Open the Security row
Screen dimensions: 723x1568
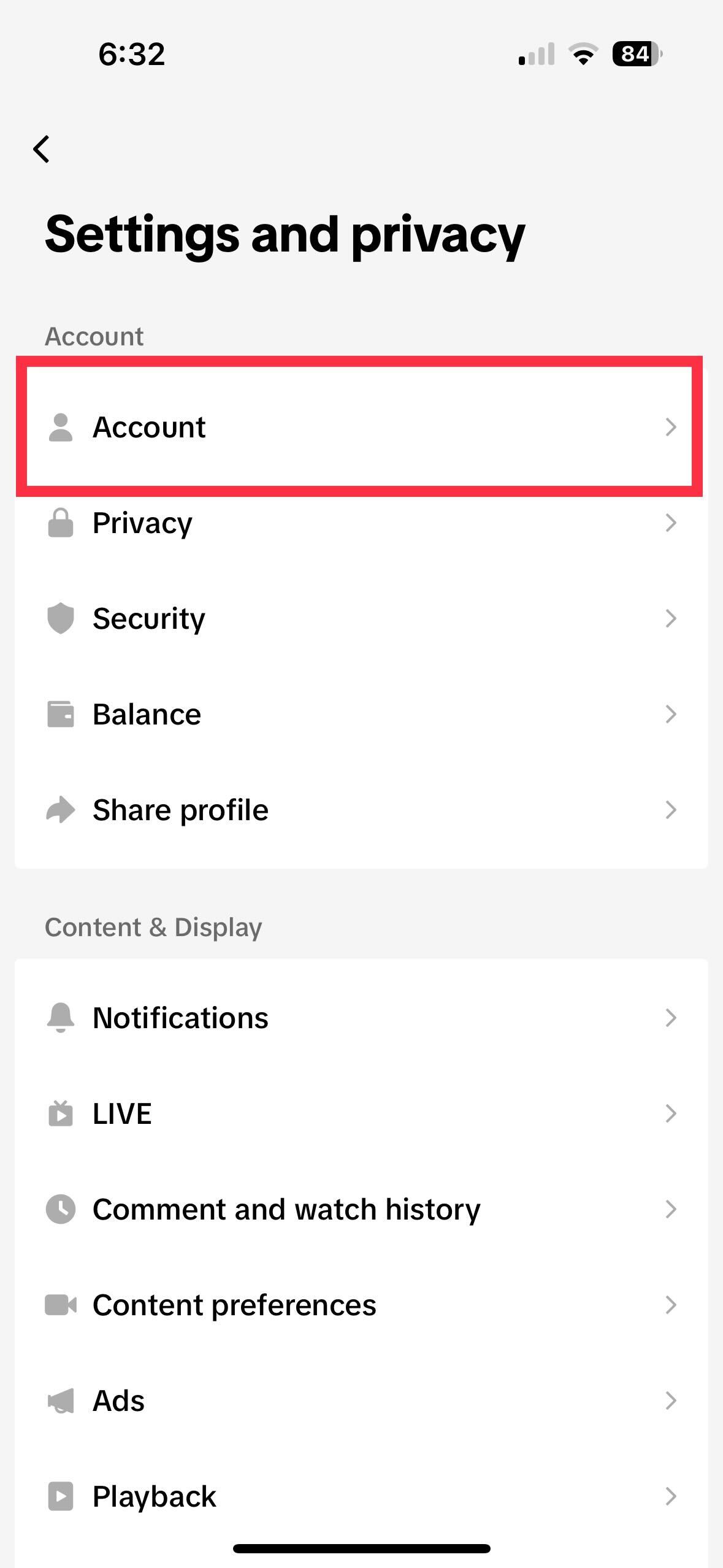(361, 618)
